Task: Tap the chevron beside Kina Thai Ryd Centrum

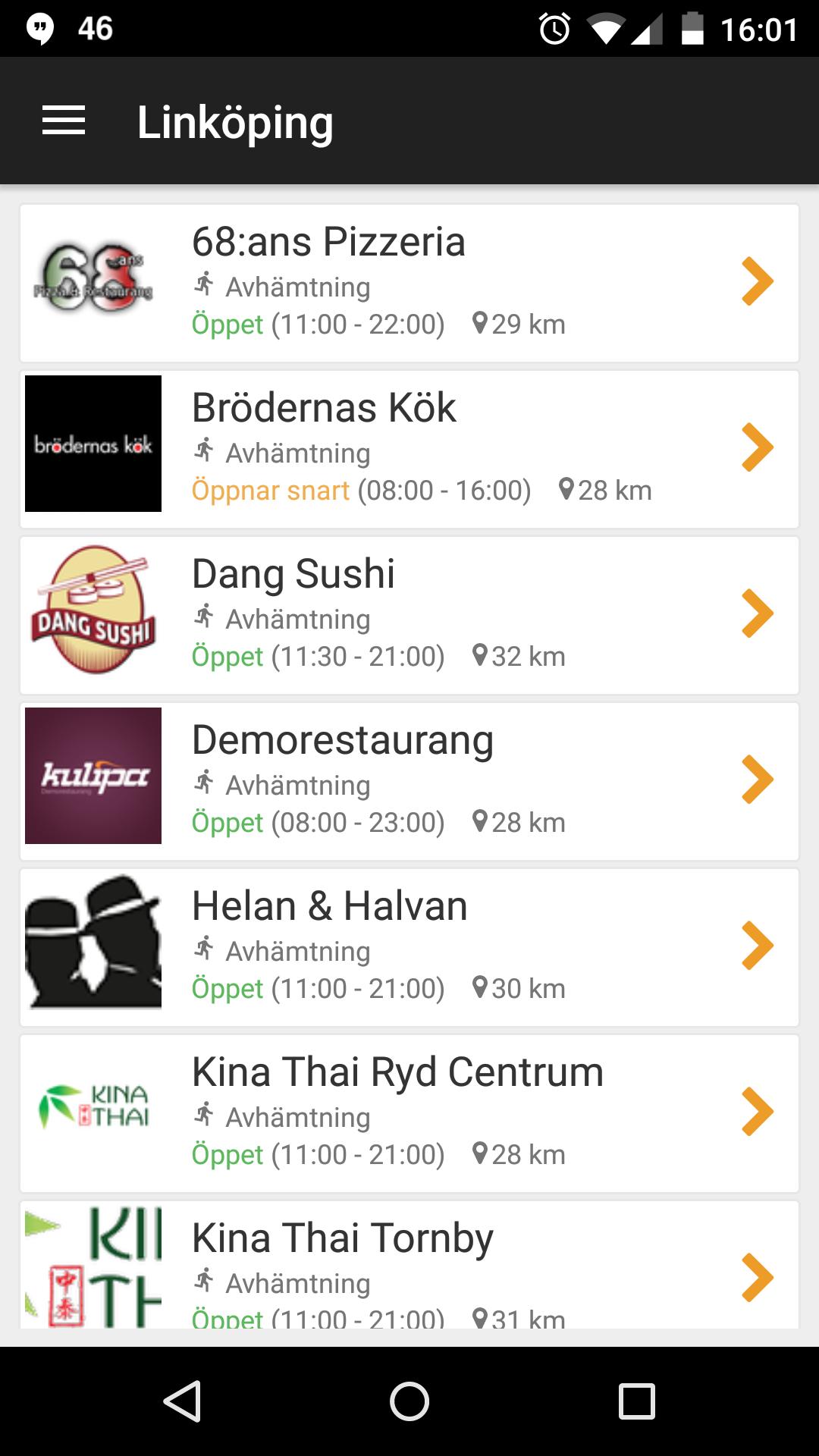Action: click(756, 1111)
